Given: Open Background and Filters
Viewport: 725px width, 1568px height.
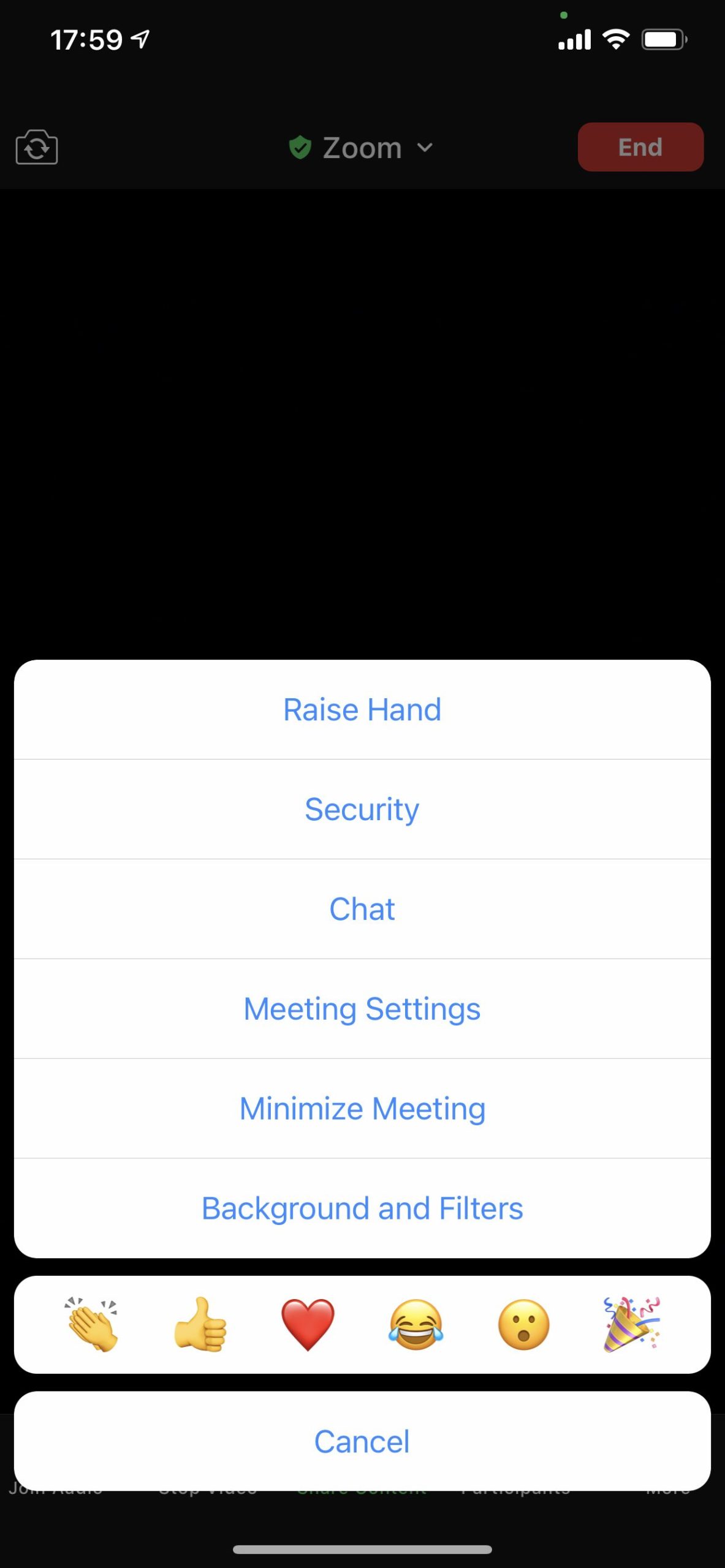Looking at the screenshot, I should coord(362,1208).
